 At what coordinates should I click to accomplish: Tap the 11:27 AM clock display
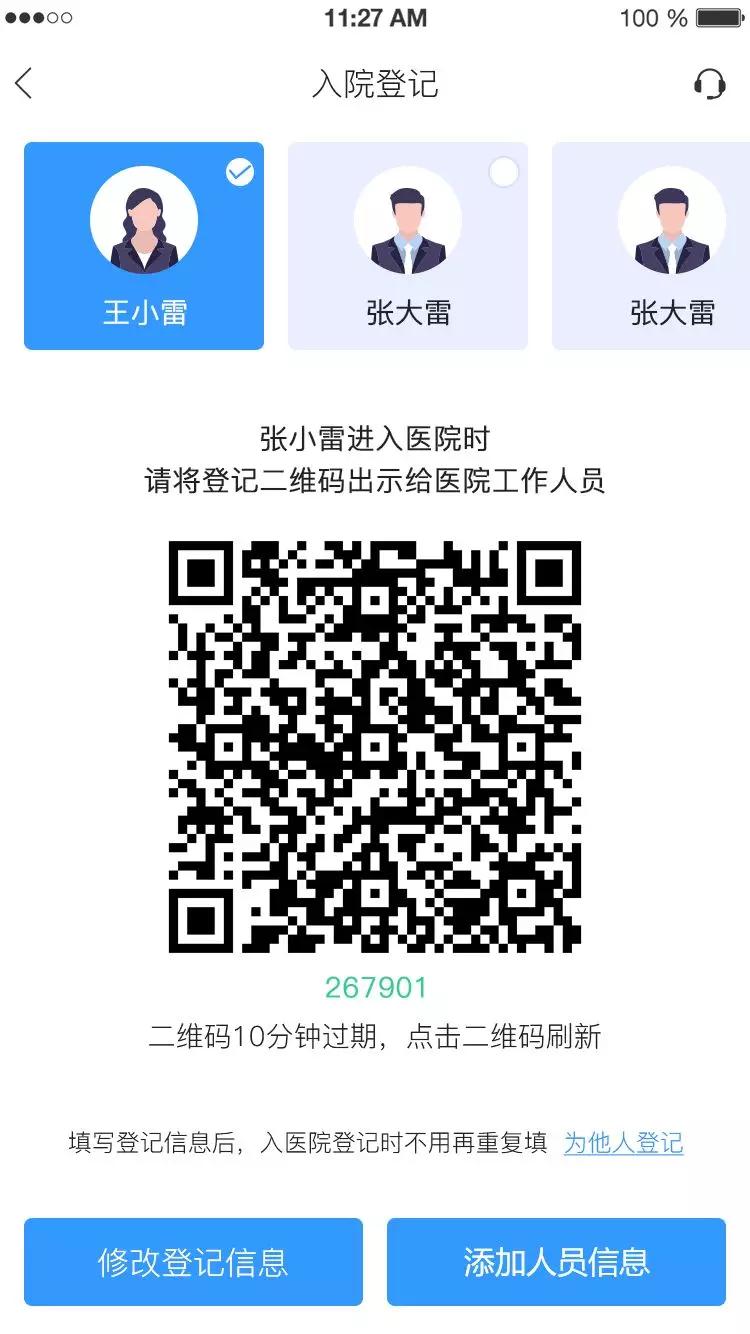coord(374,18)
